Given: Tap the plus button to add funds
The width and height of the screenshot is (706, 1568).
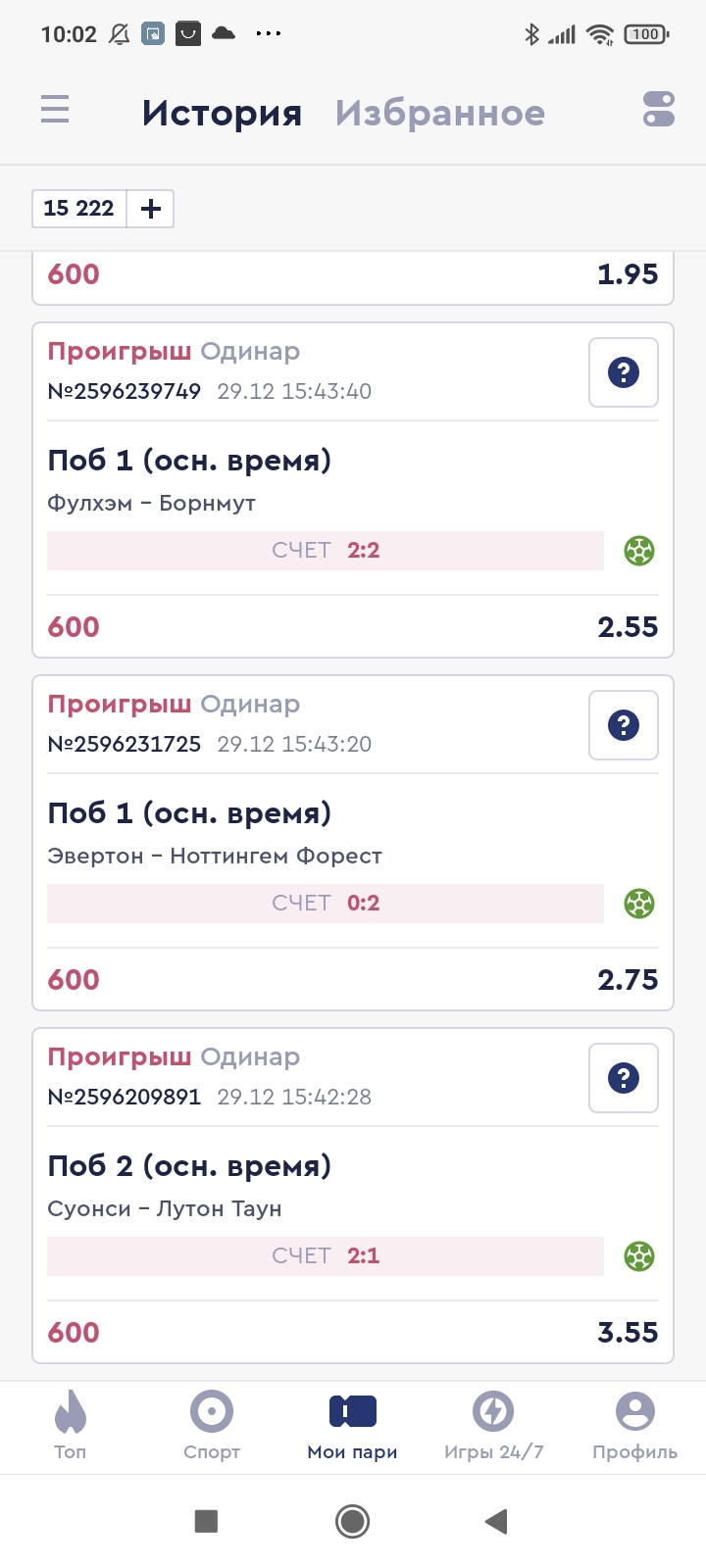Looking at the screenshot, I should click(151, 209).
